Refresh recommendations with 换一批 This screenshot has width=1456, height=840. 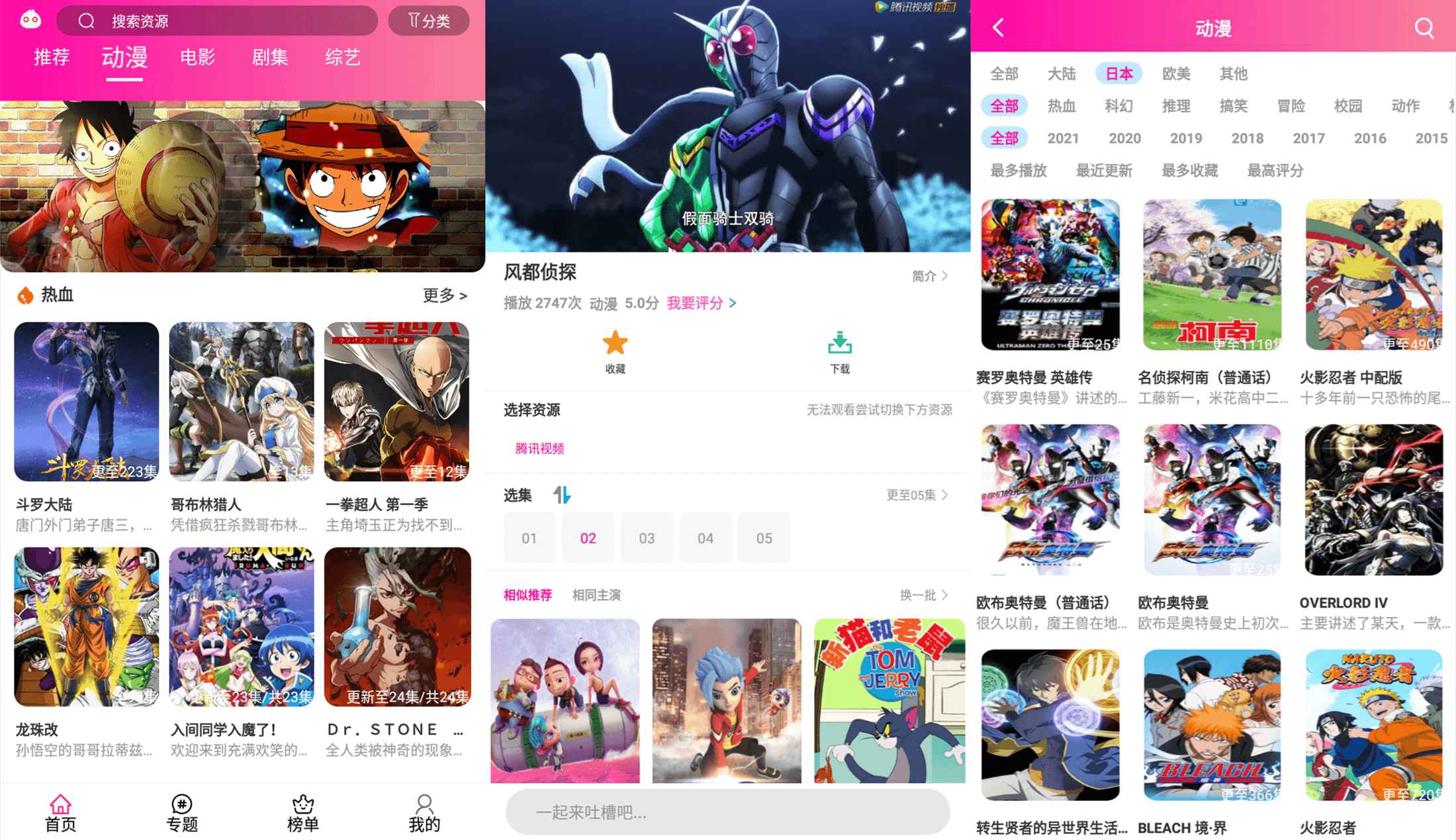pyautogui.click(x=923, y=595)
